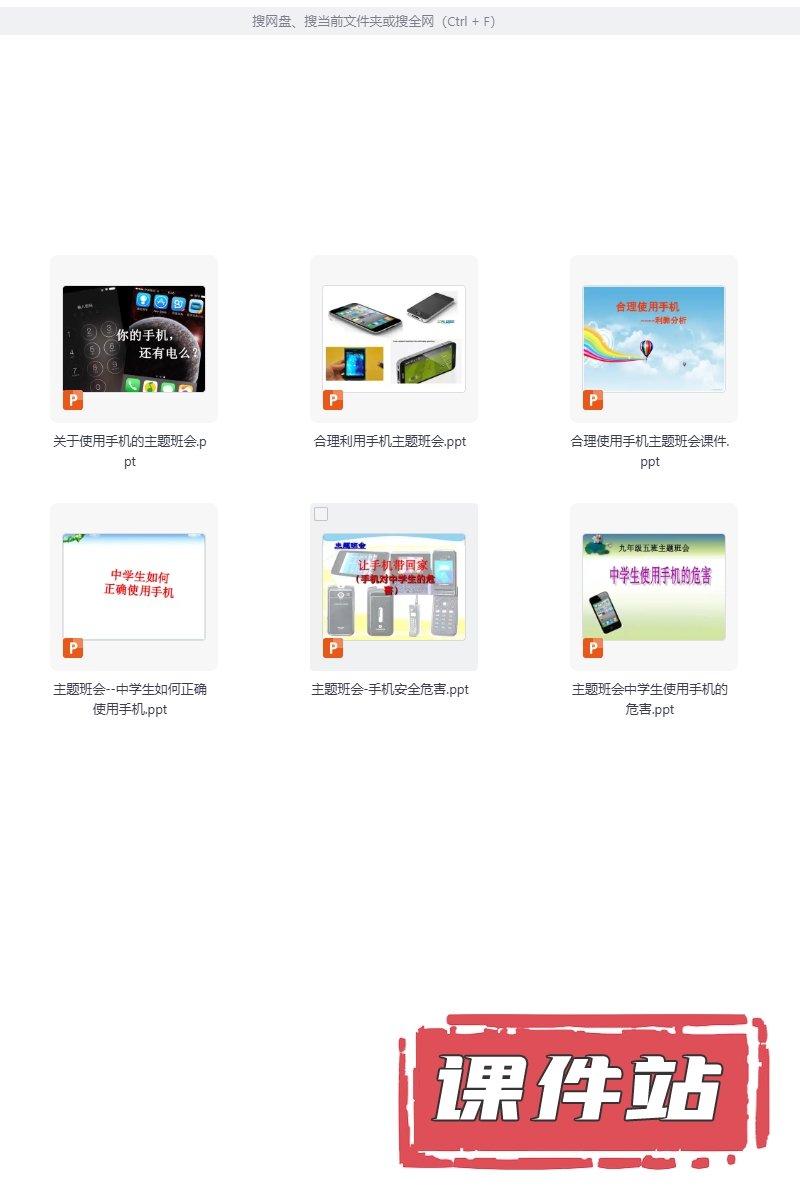800x1200 pixels.
Task: Open 合理使用手机主题班会课件.ppt file
Action: [654, 339]
